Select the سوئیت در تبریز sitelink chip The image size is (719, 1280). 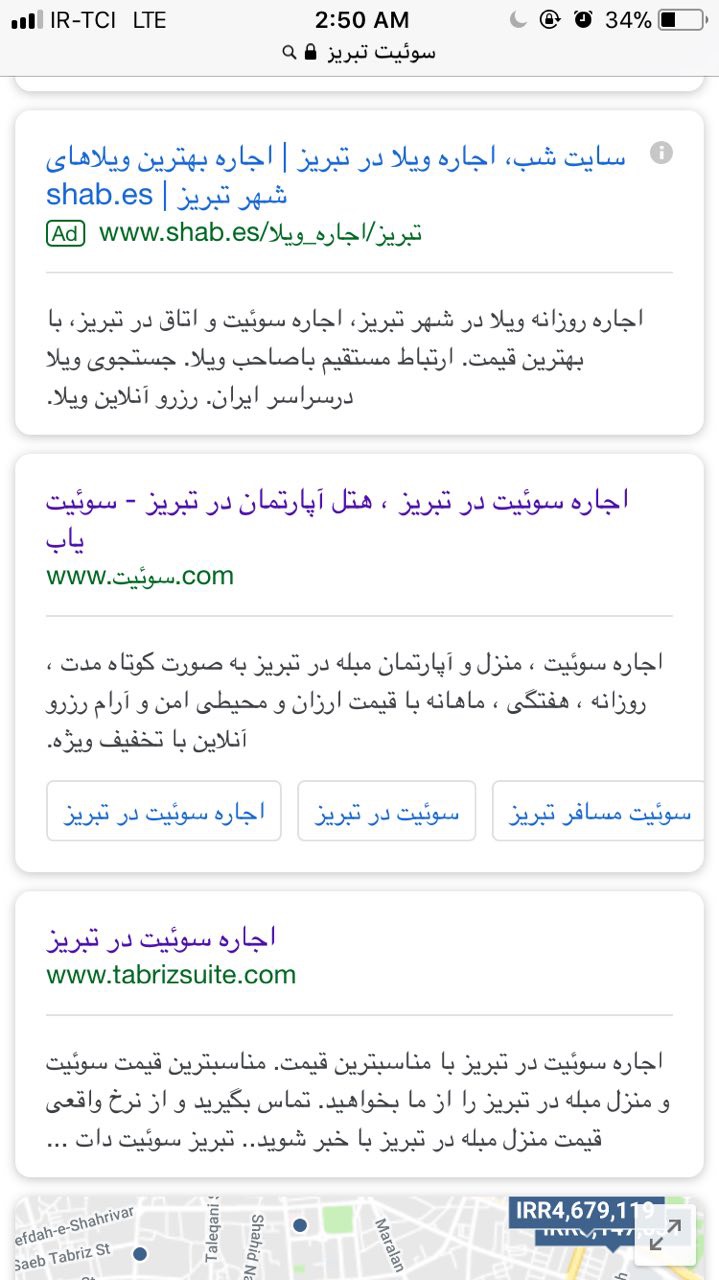387,812
